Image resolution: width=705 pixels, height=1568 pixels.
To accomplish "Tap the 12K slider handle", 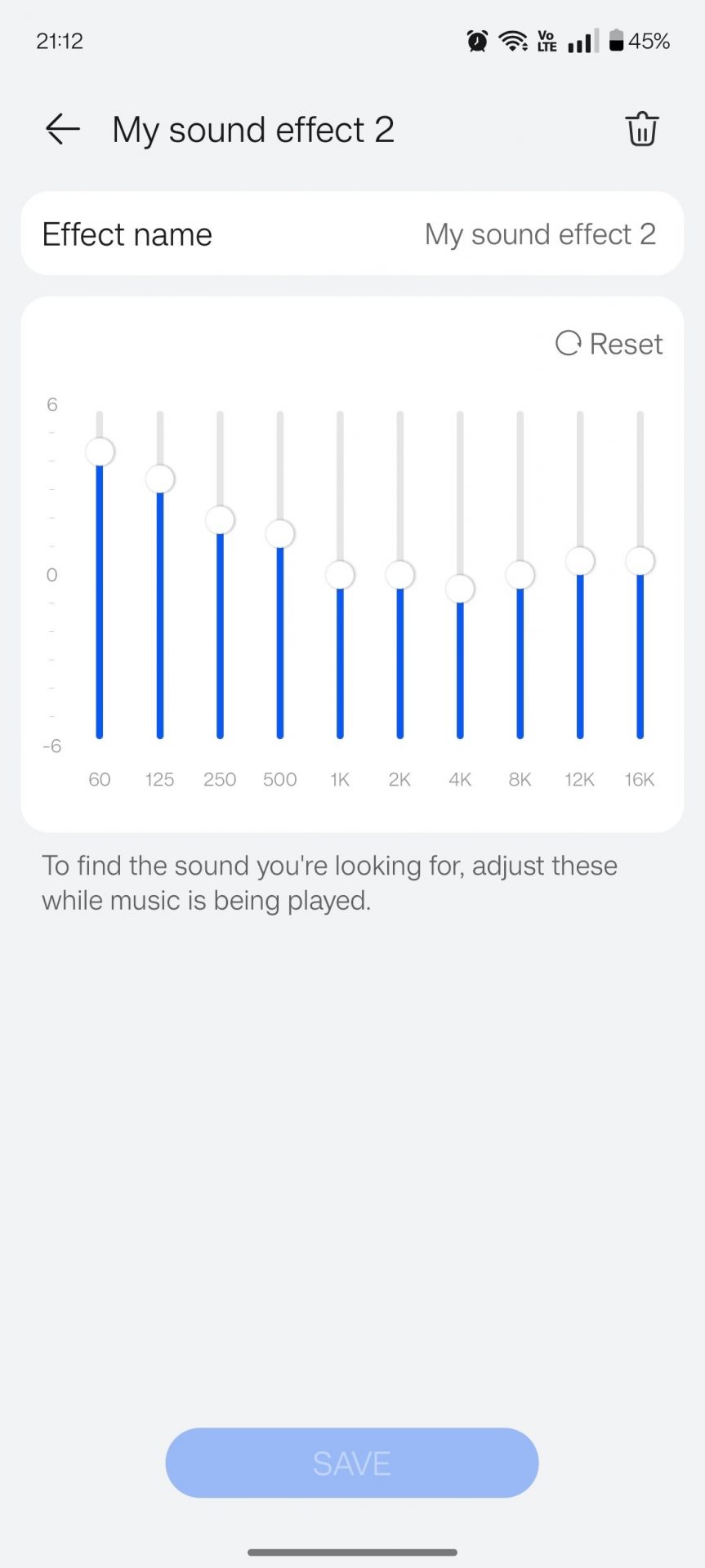I will coord(580,561).
